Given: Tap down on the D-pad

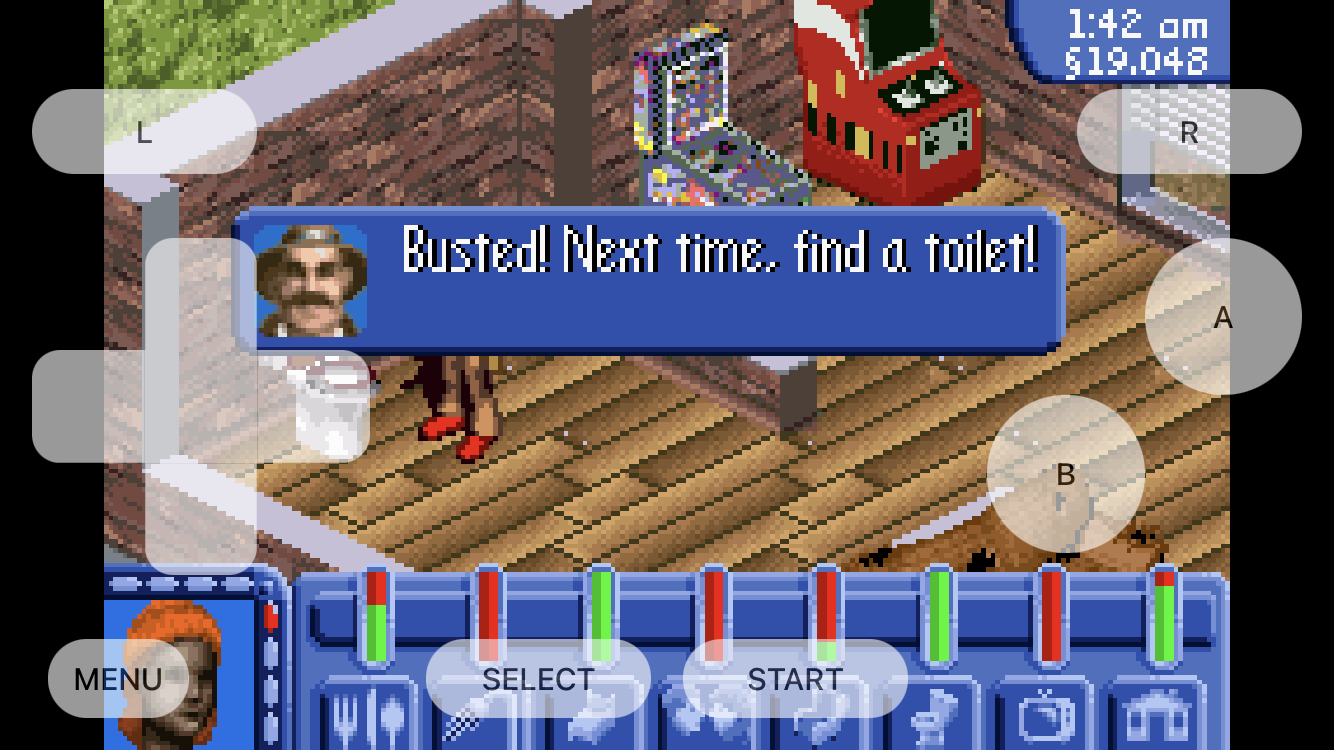Looking at the screenshot, I should (201, 520).
